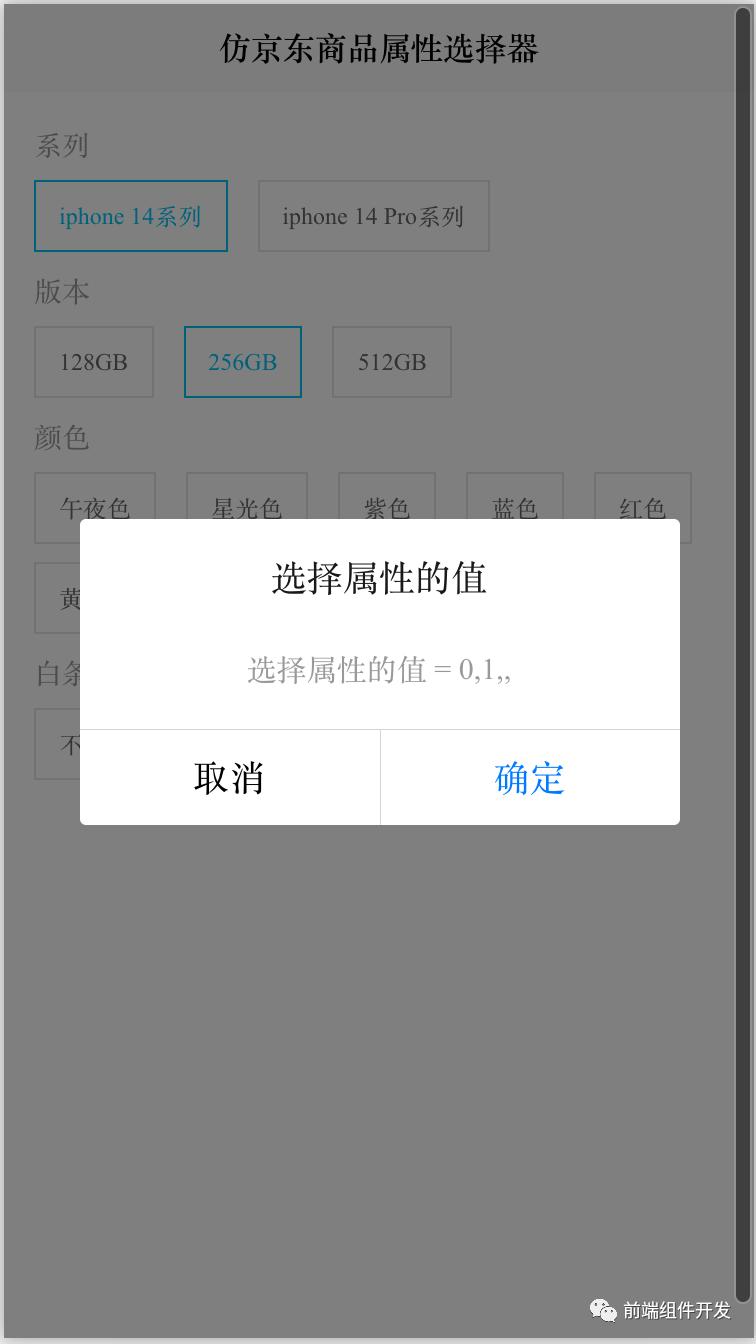Click the option button under 白条 section
This screenshot has height=1344, width=756.
tap(55, 744)
